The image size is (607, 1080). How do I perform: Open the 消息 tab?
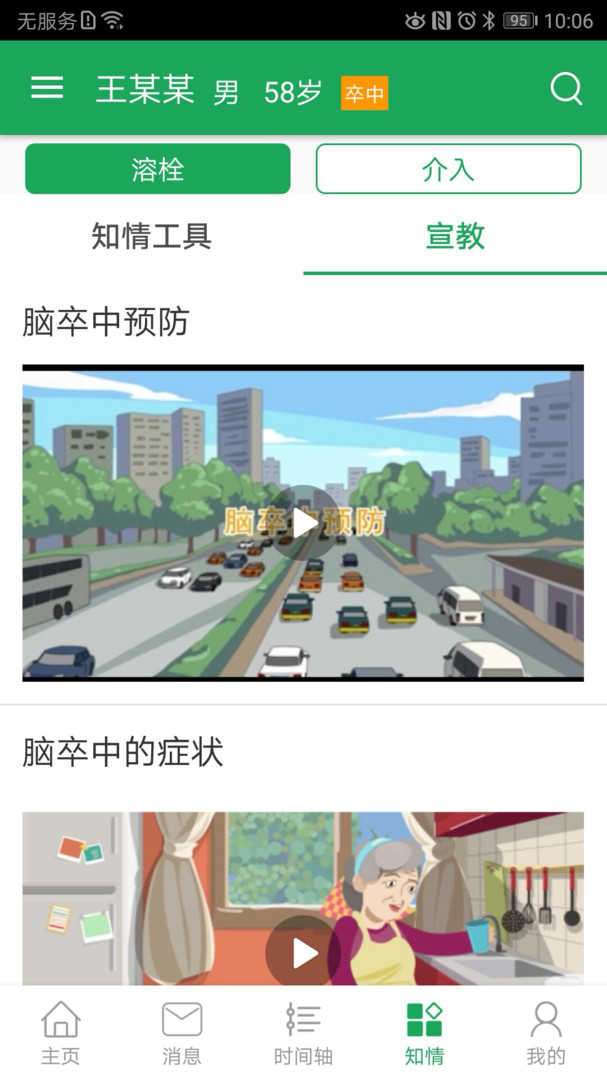coord(181,1033)
